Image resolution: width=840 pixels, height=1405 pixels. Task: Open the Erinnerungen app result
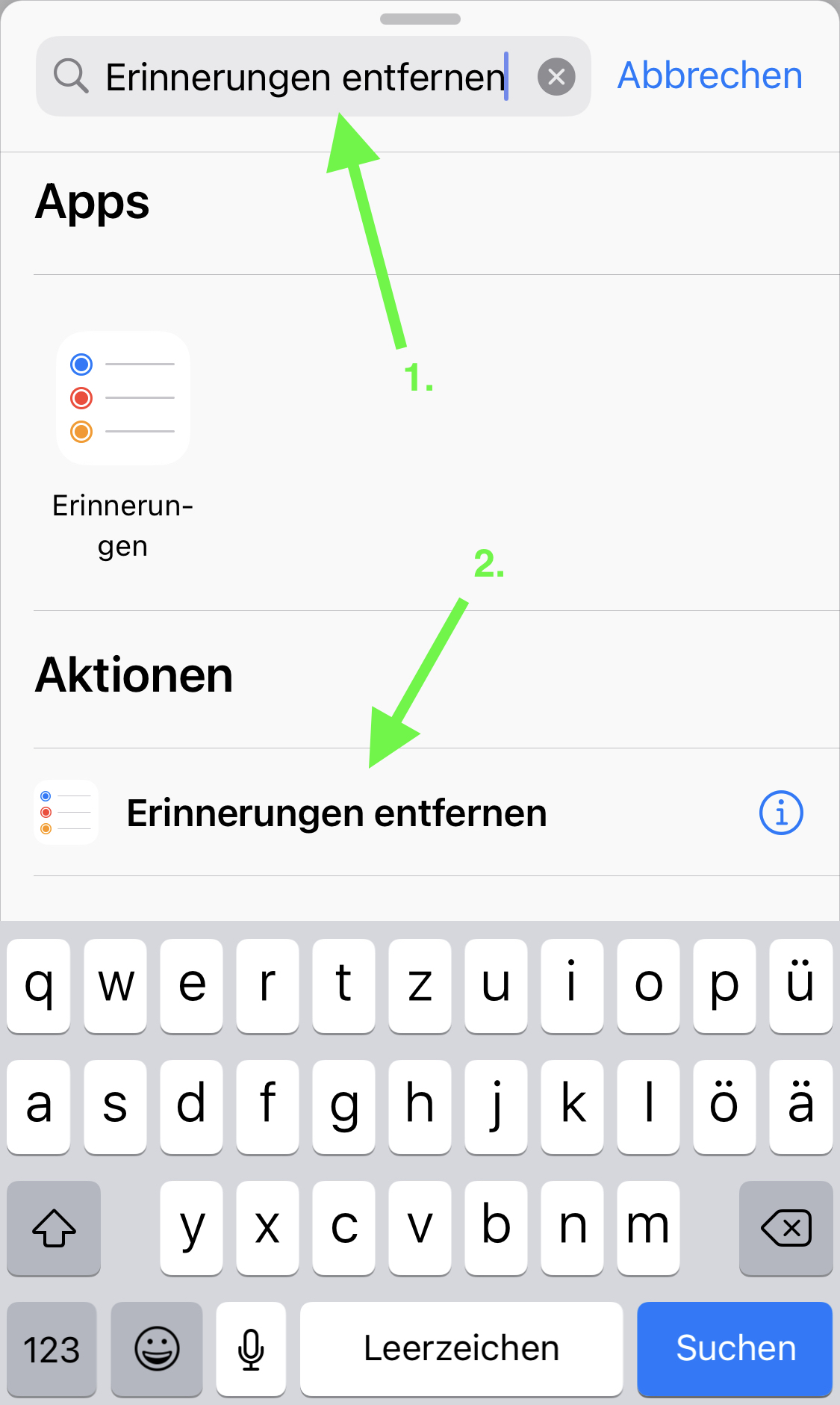[x=123, y=399]
